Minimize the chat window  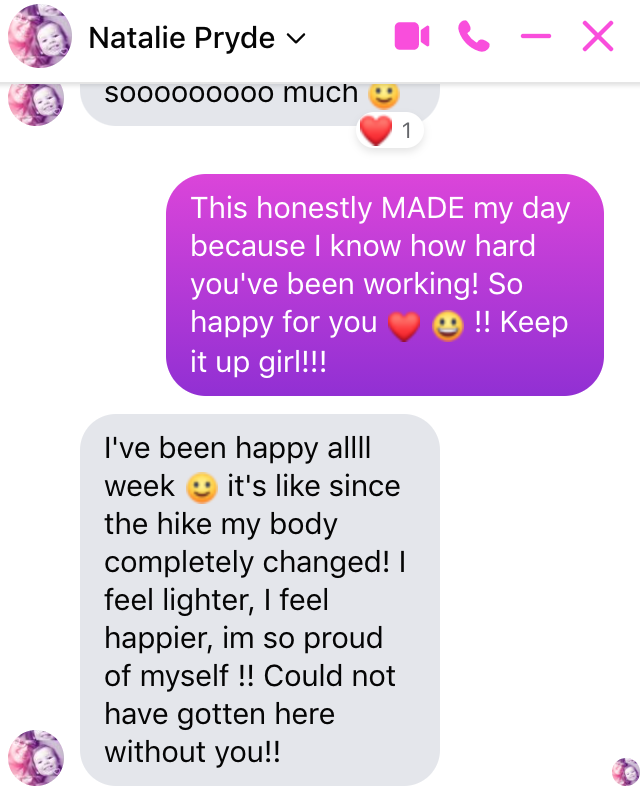536,36
